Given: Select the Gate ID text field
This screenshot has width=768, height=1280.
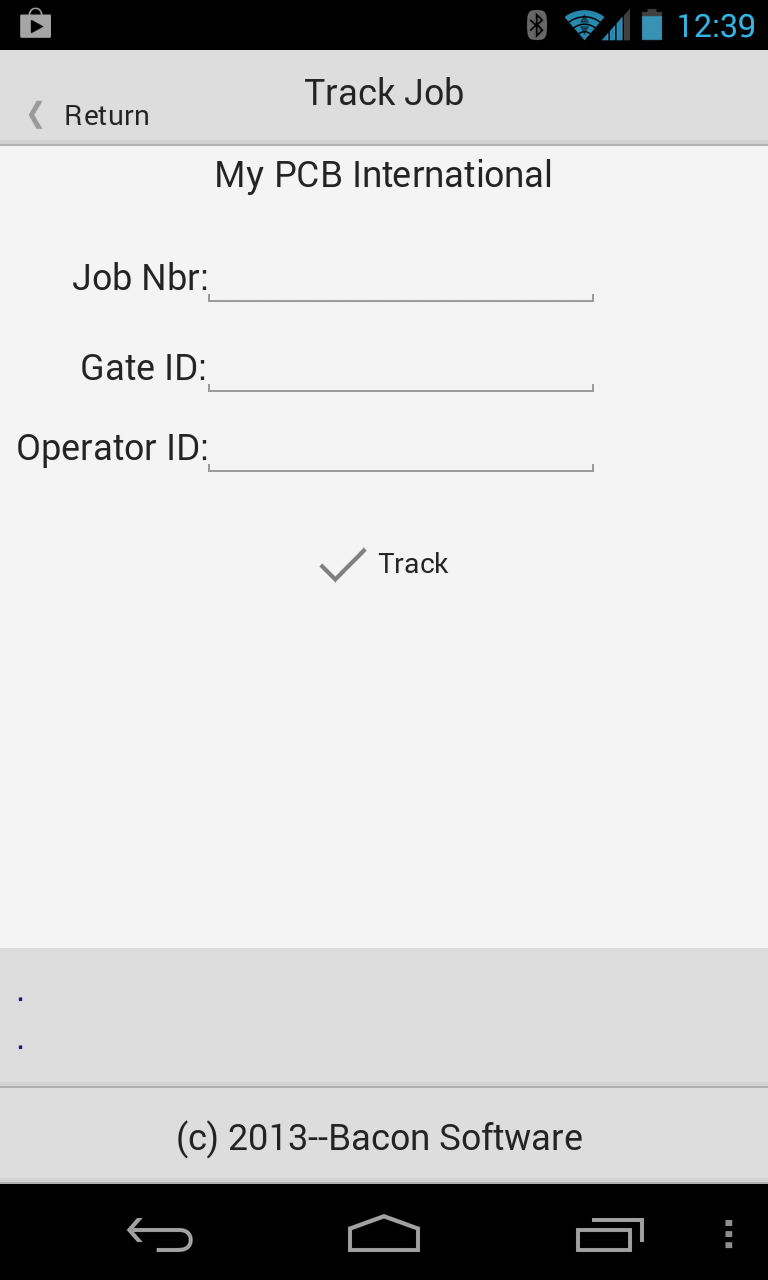Looking at the screenshot, I should tap(401, 368).
